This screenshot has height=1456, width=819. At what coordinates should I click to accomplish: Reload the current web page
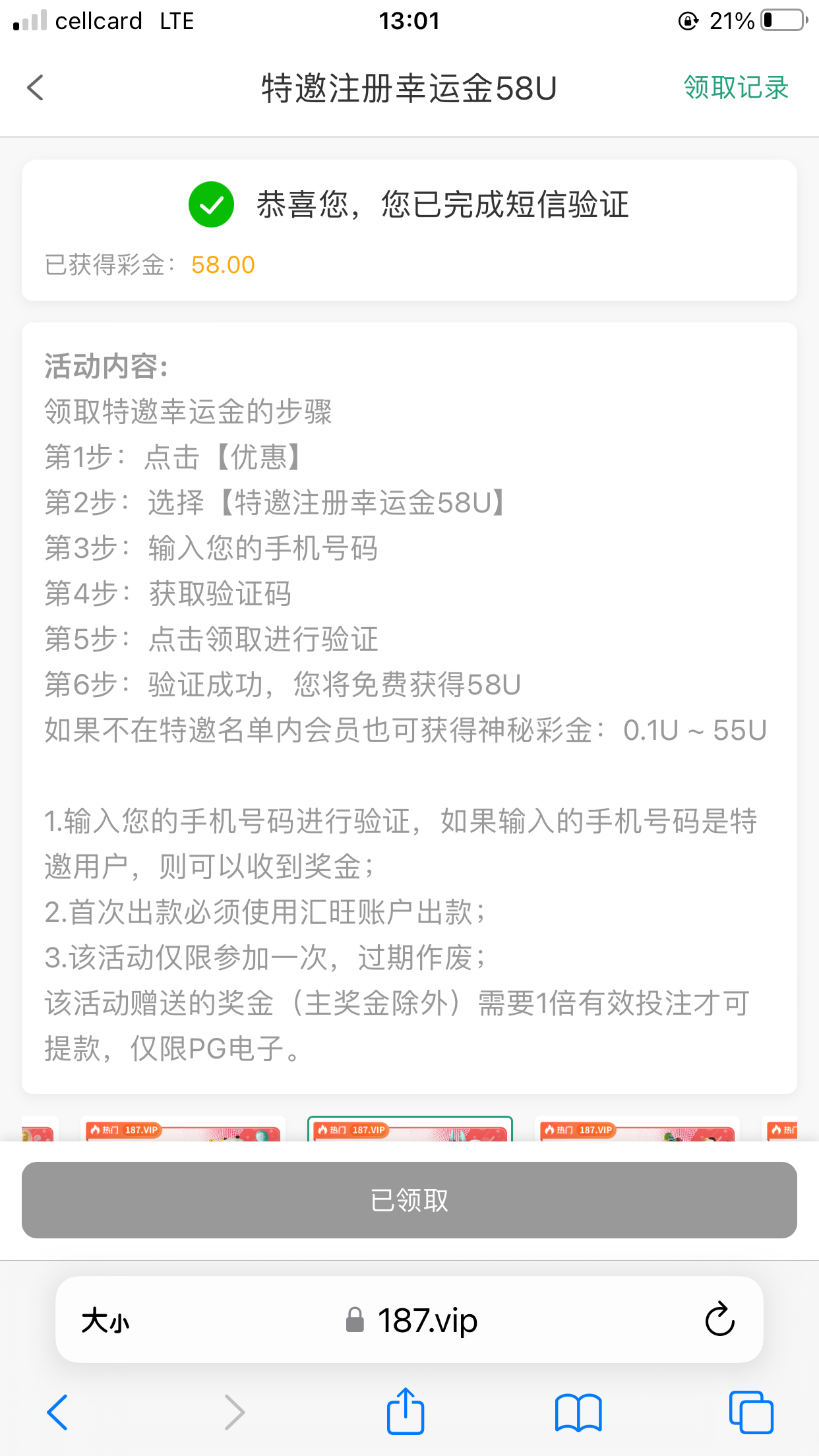pos(719,1319)
